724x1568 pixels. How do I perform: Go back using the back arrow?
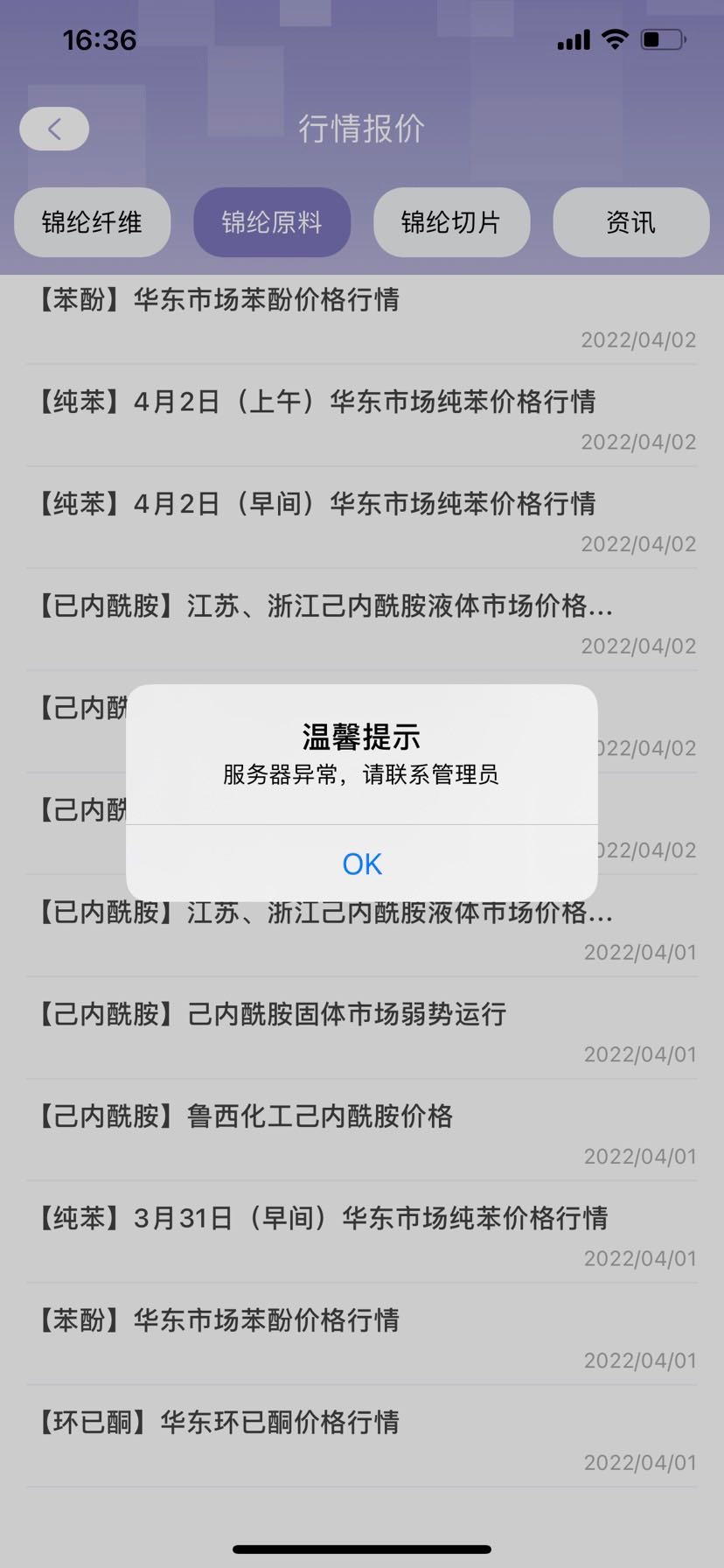coord(54,129)
